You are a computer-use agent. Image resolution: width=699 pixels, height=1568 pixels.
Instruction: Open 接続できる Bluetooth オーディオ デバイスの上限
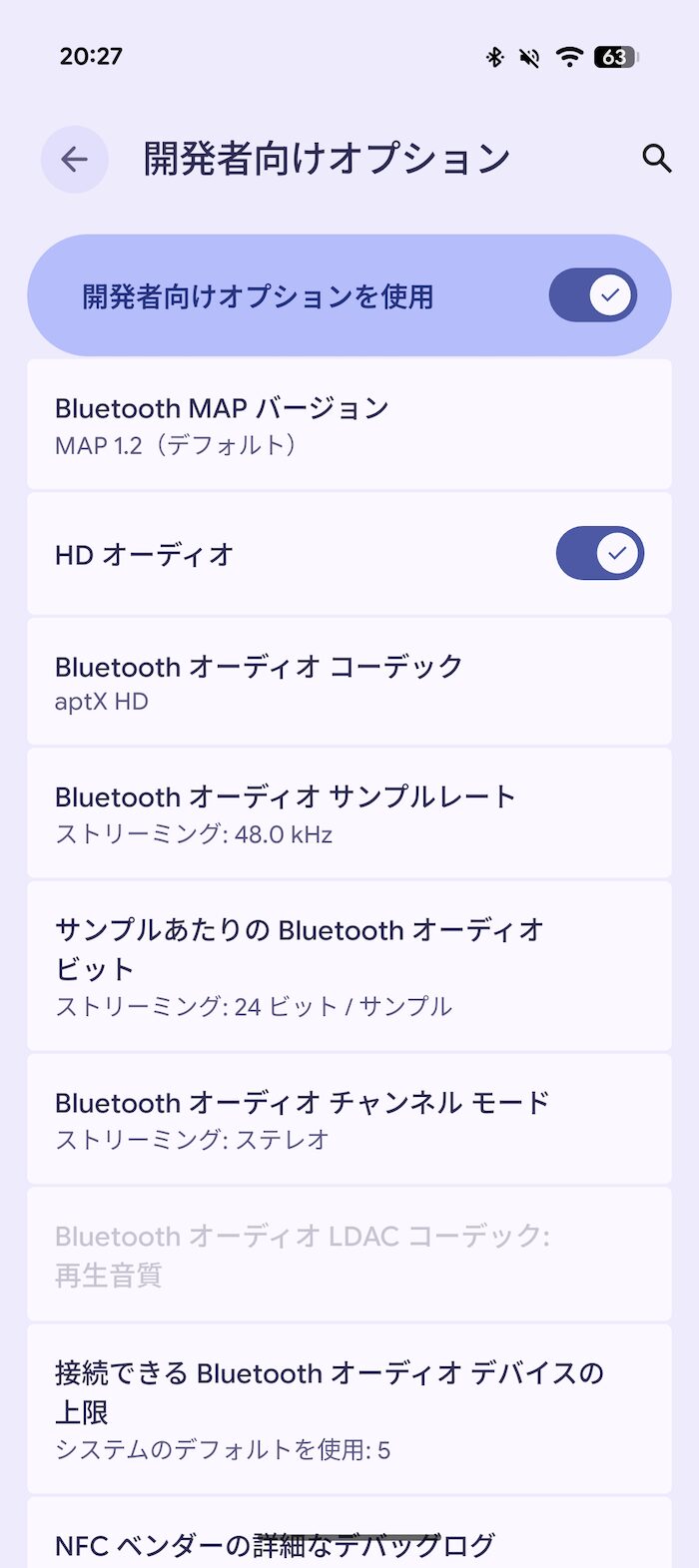349,1409
